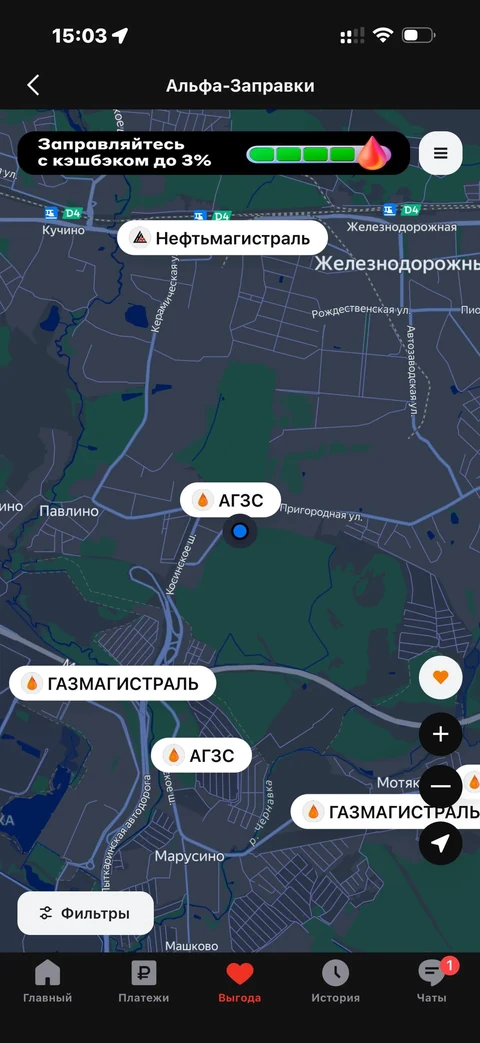The image size is (480, 1043).
Task: Open the cashback up to 3% banner
Action: point(213,153)
